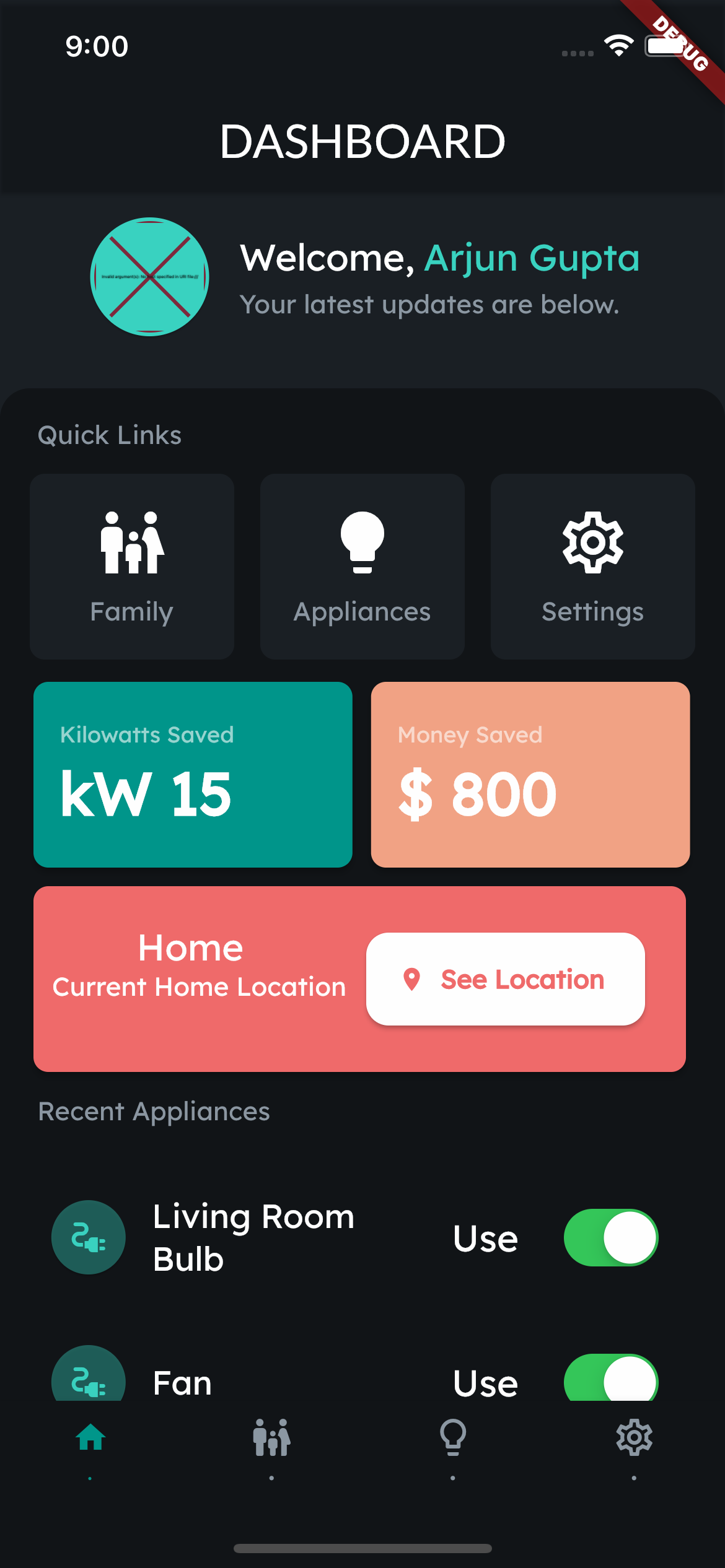Open the gear tab in bottom navigation
Screen dimensions: 725x1568
tap(634, 1438)
